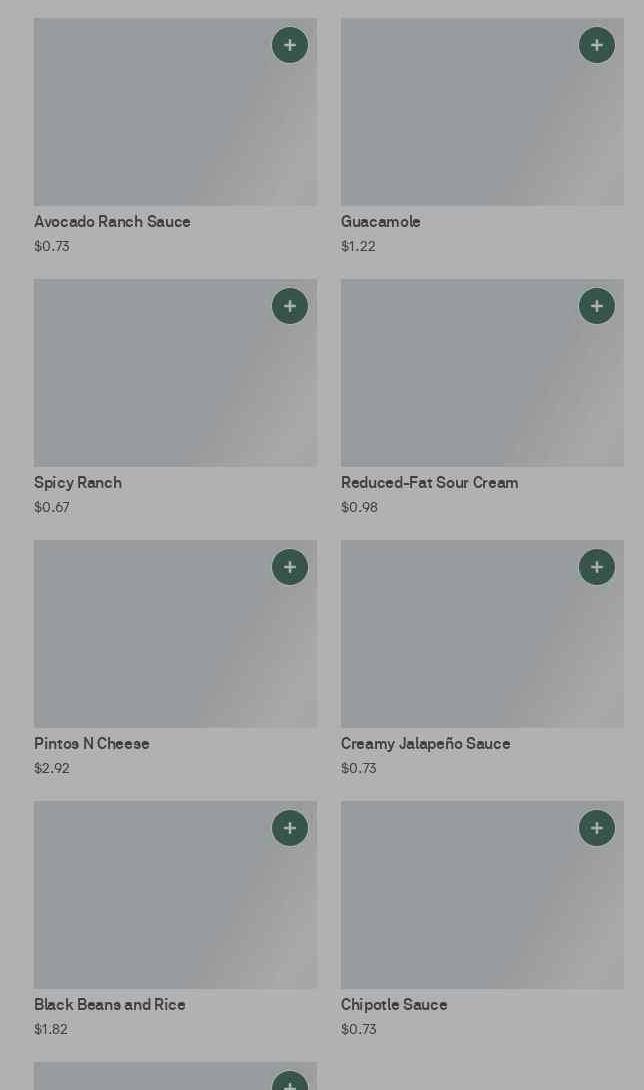Add Avocado Ranch Sauce to order

point(290,45)
